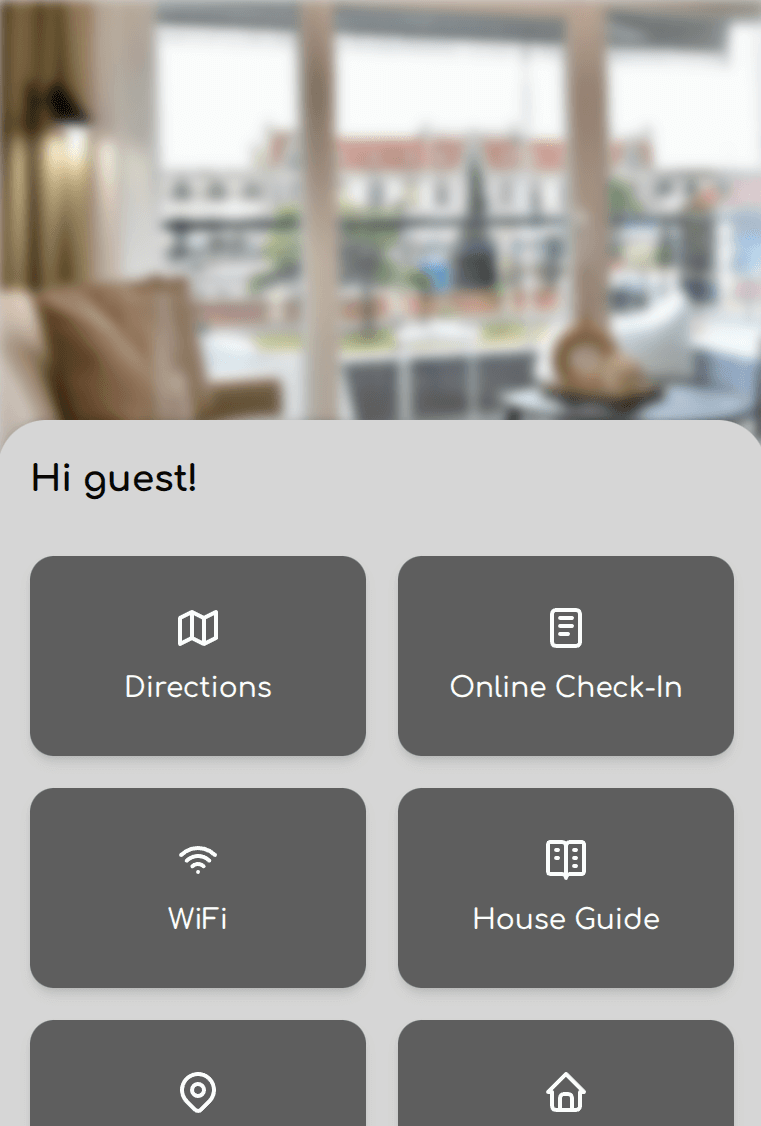Click the Hi guest! greeting text
Viewport: 761px width, 1126px height.
tap(114, 478)
